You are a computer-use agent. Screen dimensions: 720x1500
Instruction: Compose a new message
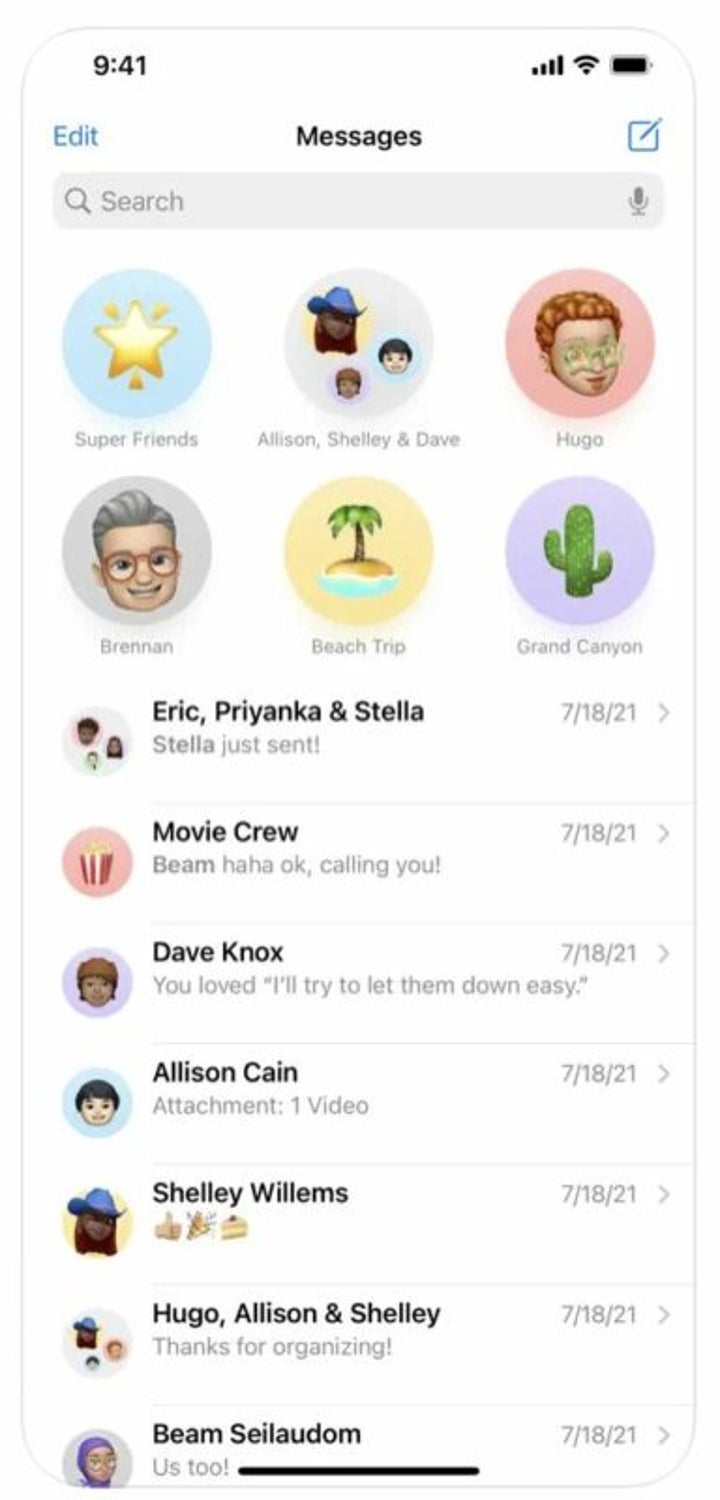coord(644,135)
